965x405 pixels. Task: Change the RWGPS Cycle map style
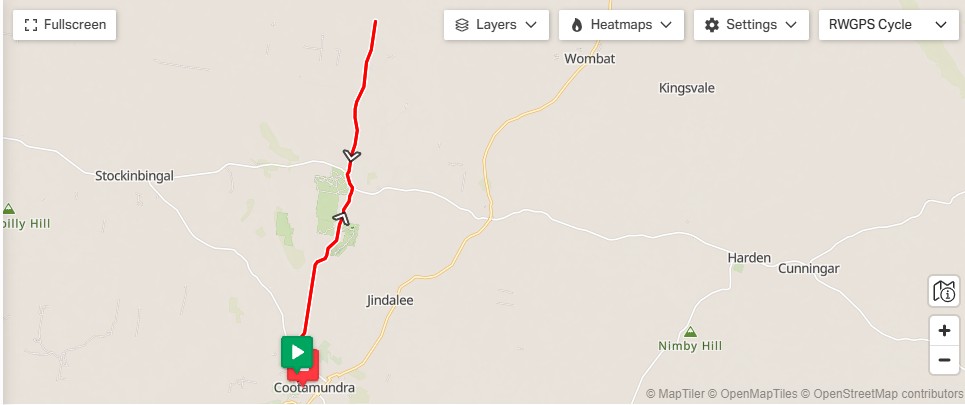coord(888,25)
